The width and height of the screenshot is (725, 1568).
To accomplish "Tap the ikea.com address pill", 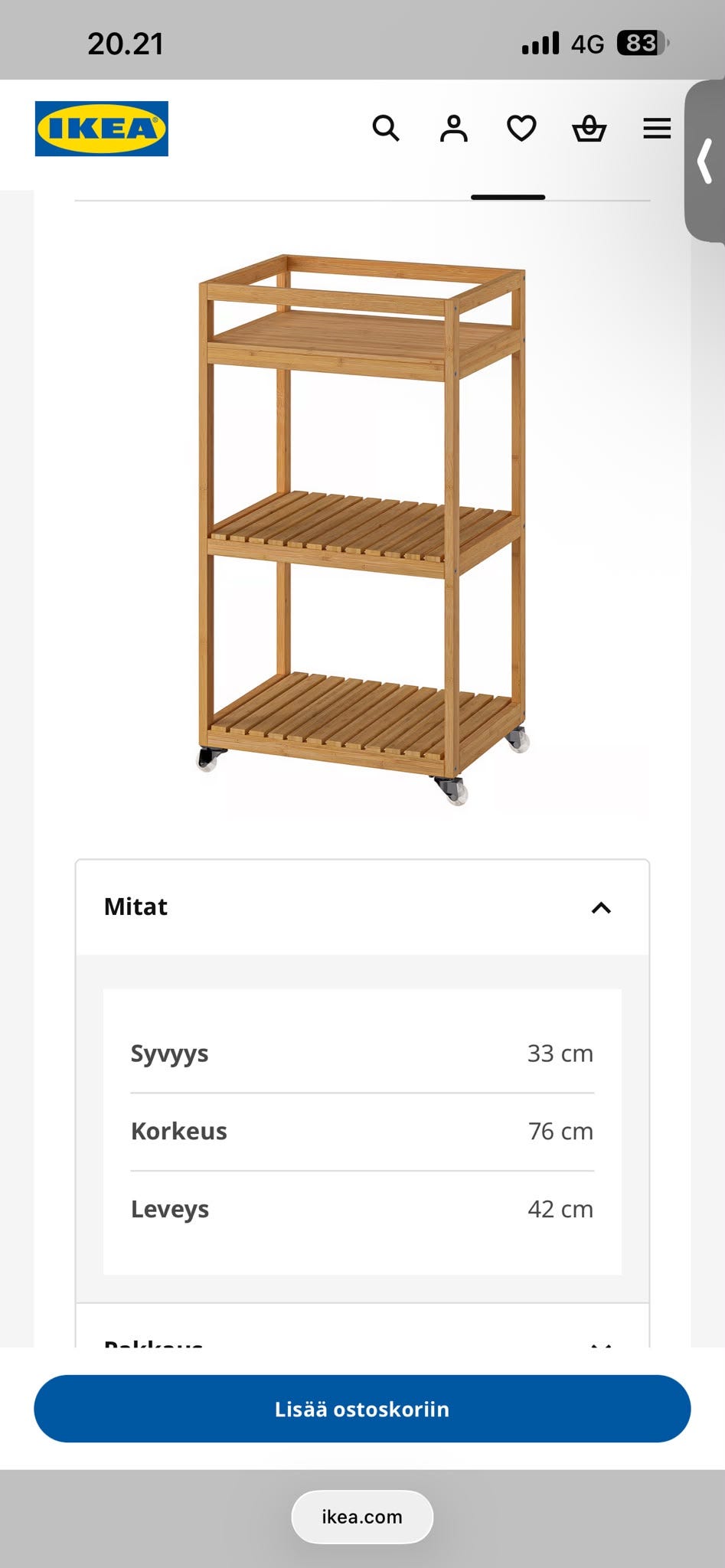I will (362, 1517).
